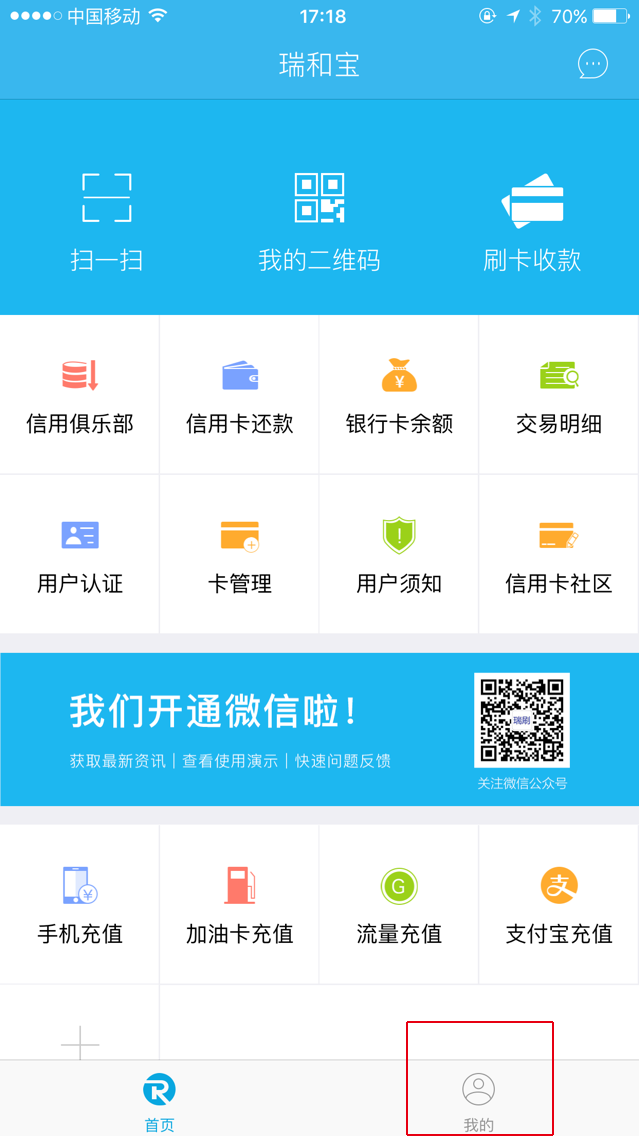
Task: Open 卡管理 card management
Action: 240,556
